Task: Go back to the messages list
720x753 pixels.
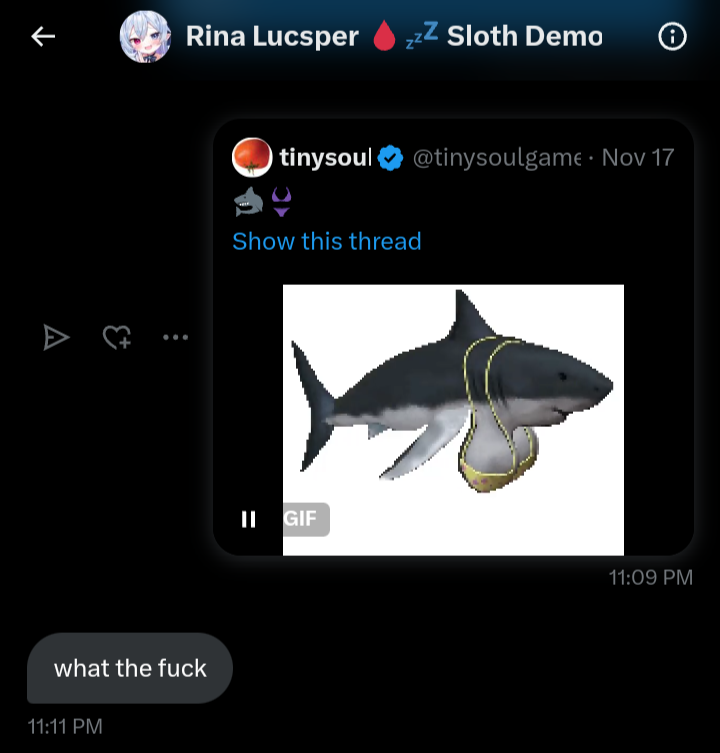Action: (x=43, y=37)
